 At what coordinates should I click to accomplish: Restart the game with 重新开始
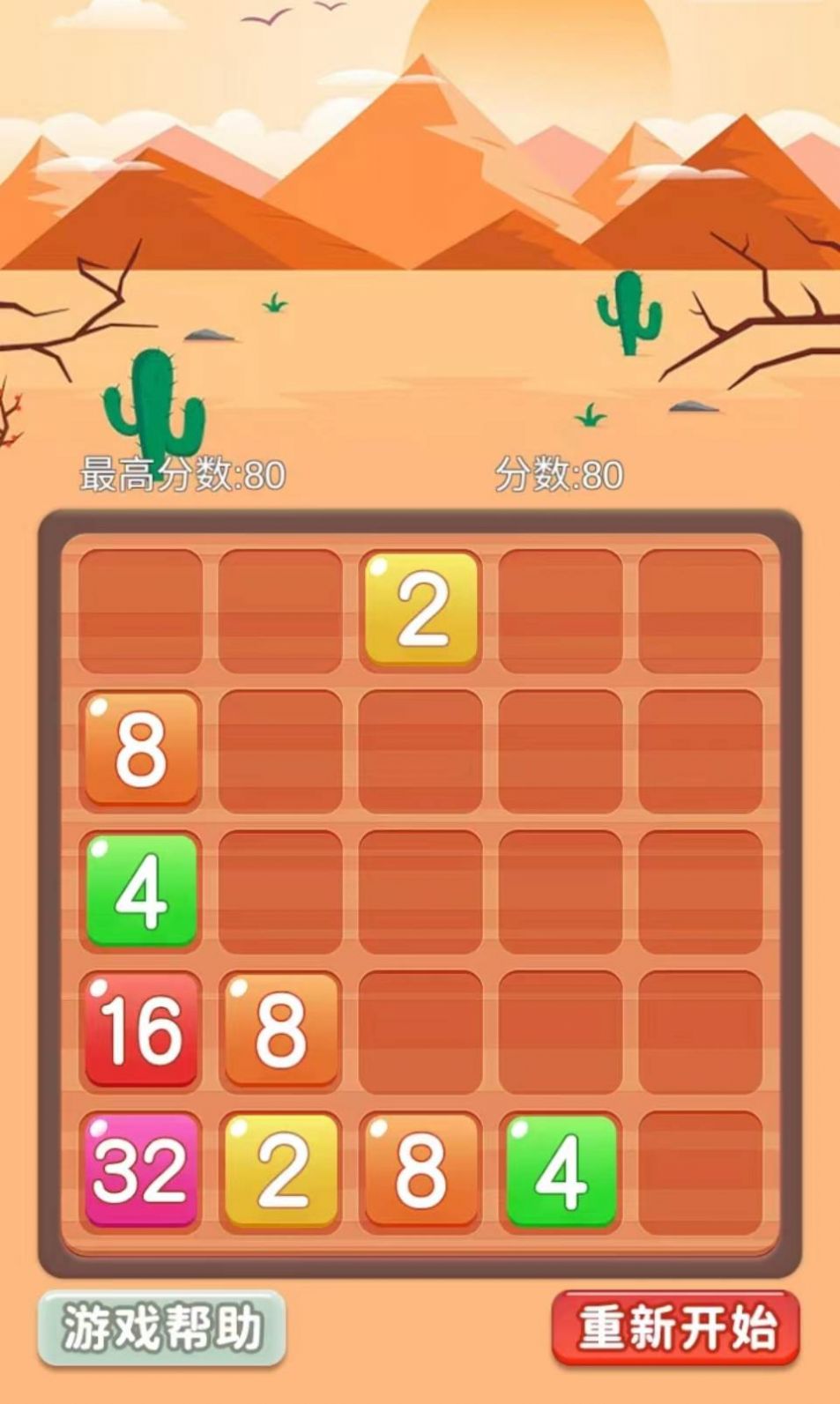676,1327
